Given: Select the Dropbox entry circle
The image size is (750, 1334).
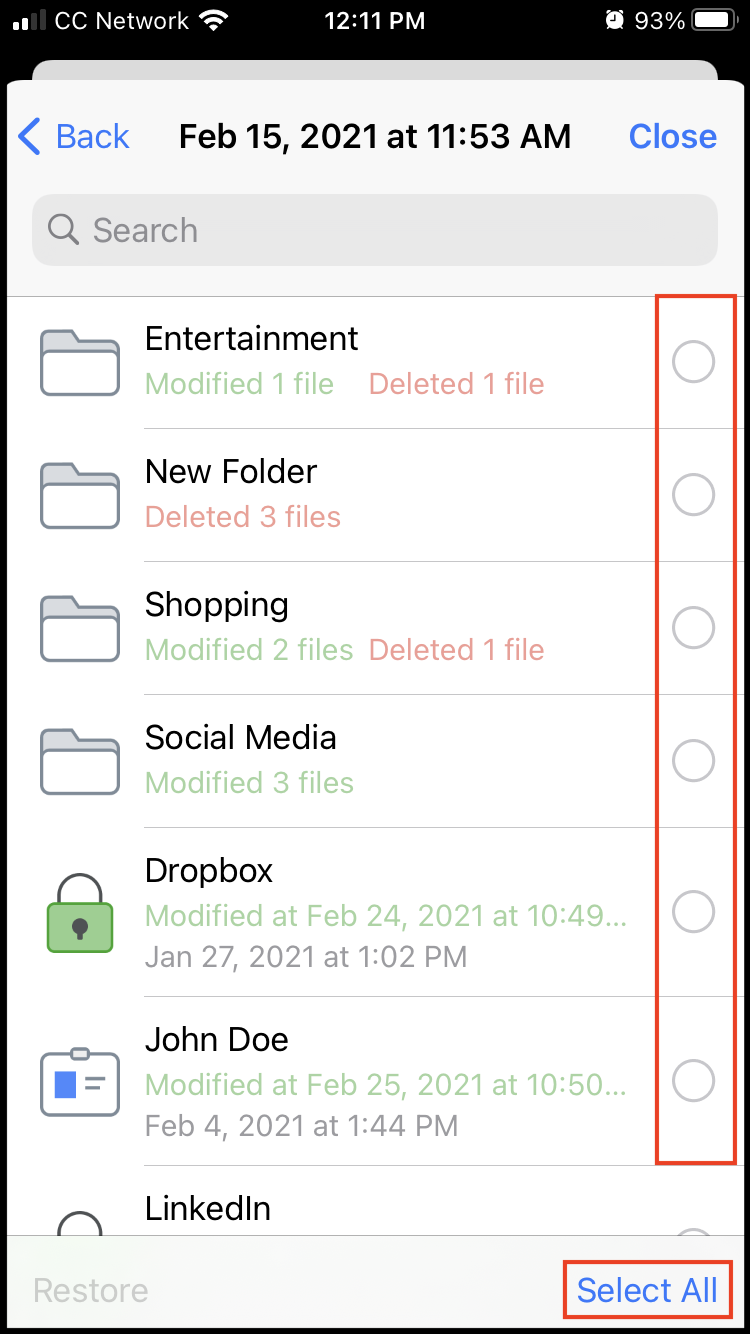Looking at the screenshot, I should coord(693,912).
